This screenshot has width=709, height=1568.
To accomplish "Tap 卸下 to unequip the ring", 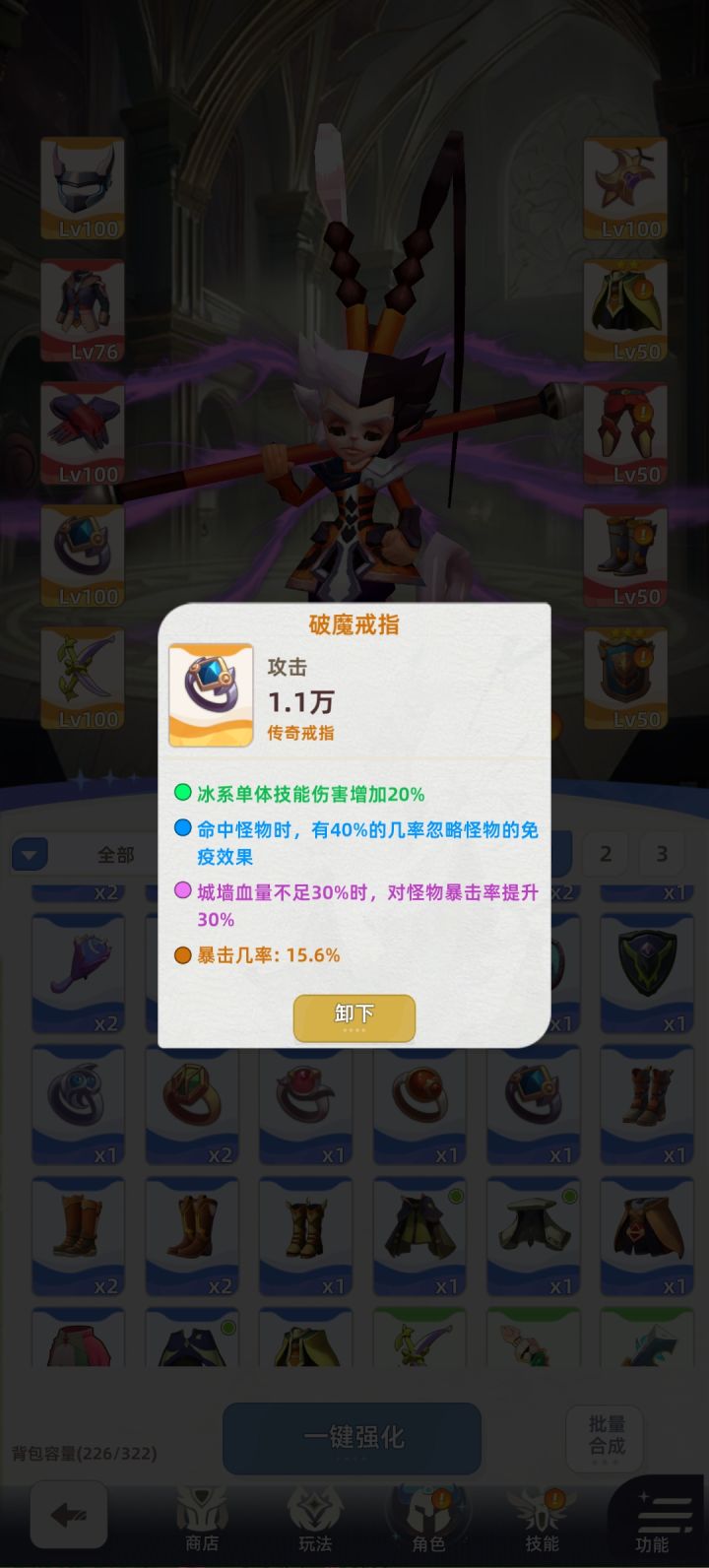I will click(x=354, y=1016).
